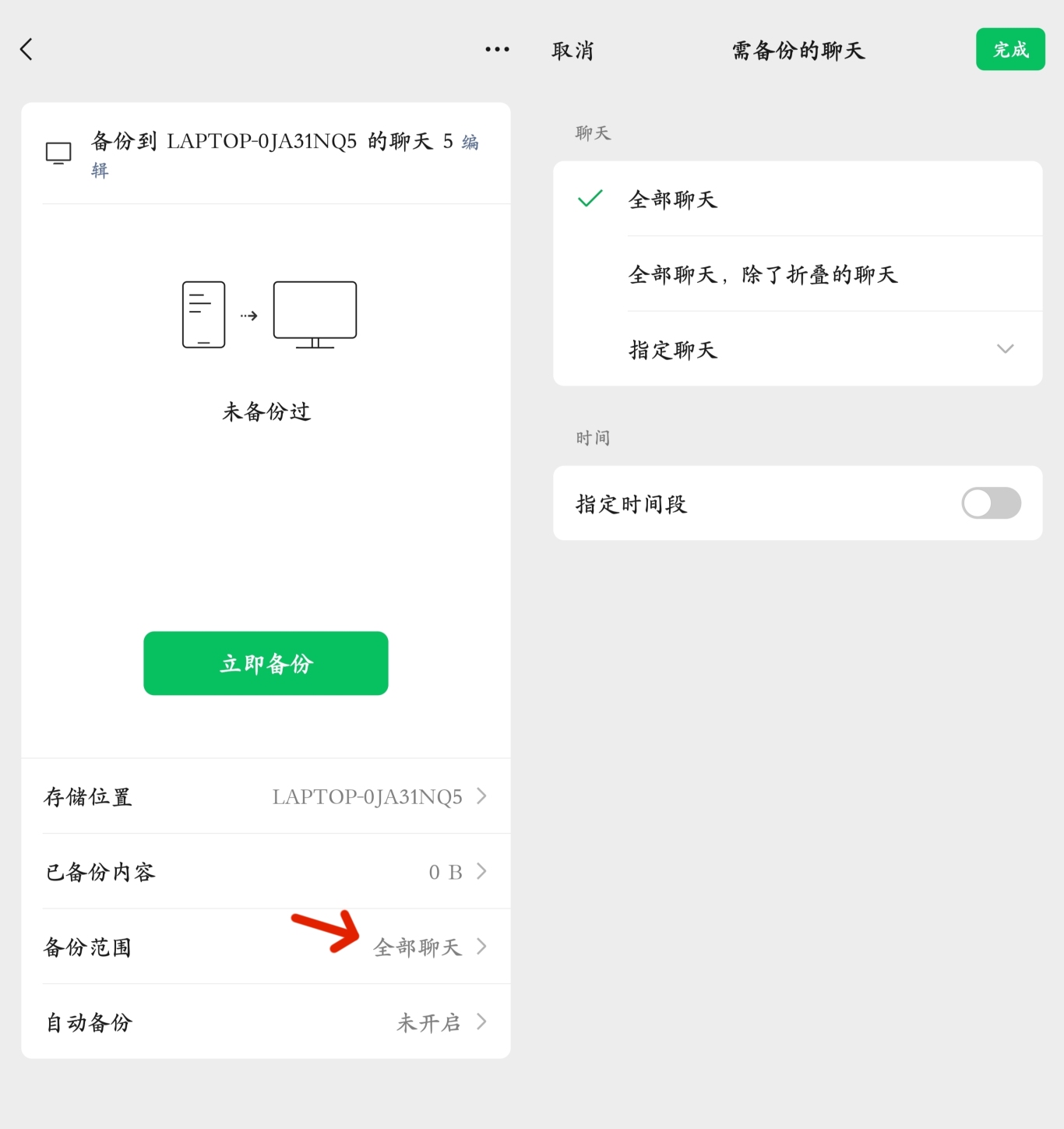
Task: Expand 指定聊天 option
Action: (797, 349)
